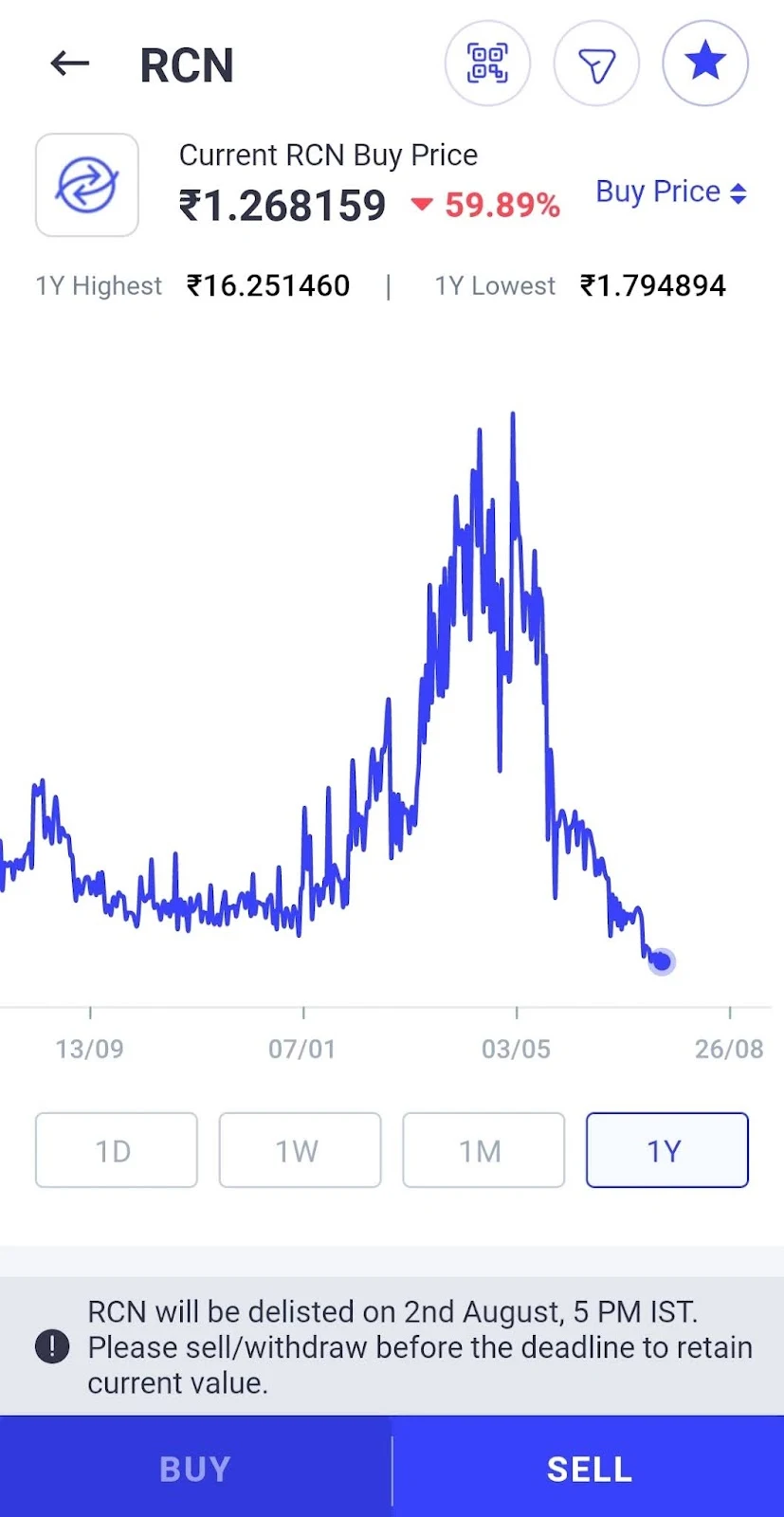Open the QR code scanner
The image size is (784, 1517).
pos(487,64)
